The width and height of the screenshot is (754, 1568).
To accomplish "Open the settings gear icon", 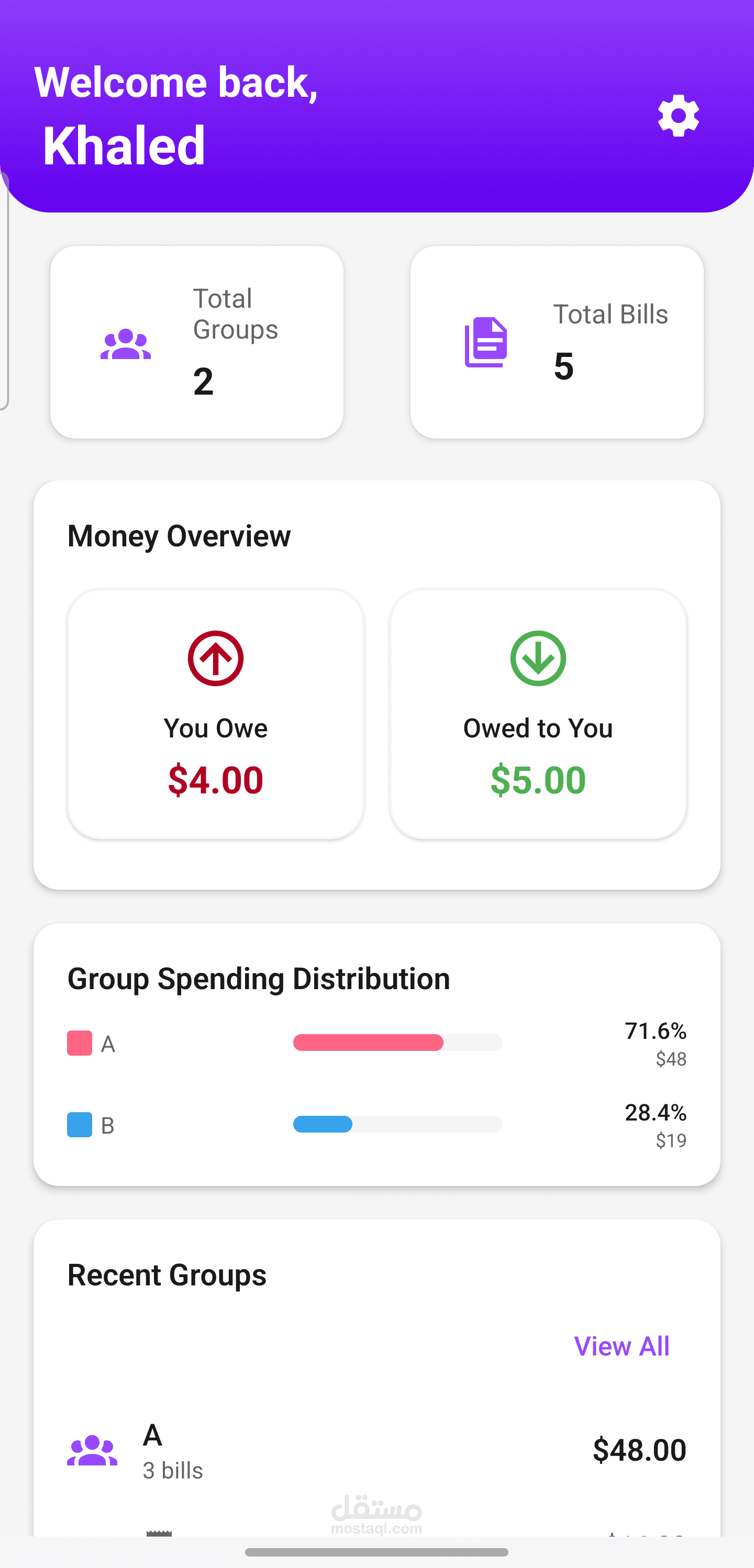I will pyautogui.click(x=678, y=116).
